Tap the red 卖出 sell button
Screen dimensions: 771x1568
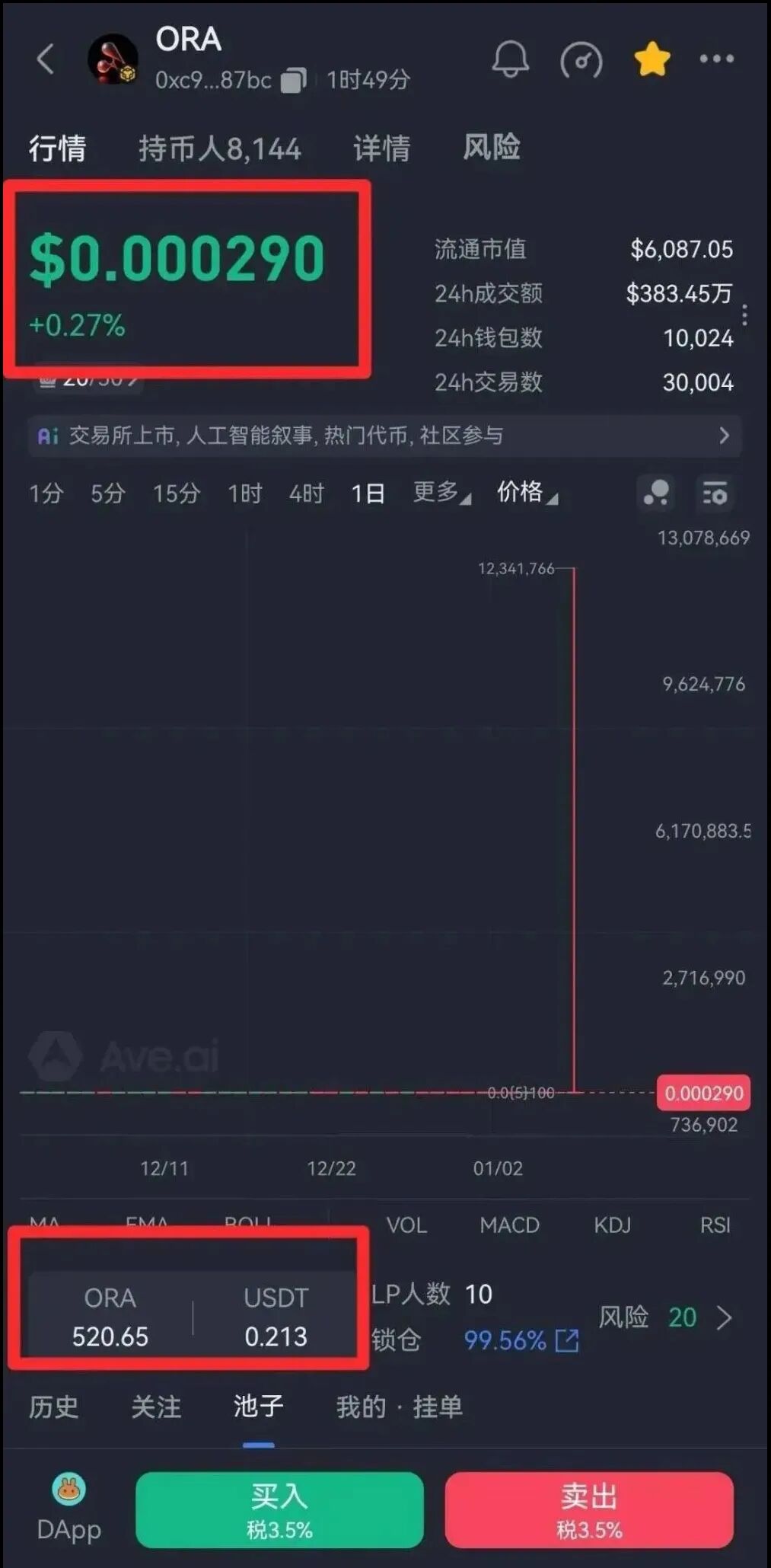tap(589, 1509)
